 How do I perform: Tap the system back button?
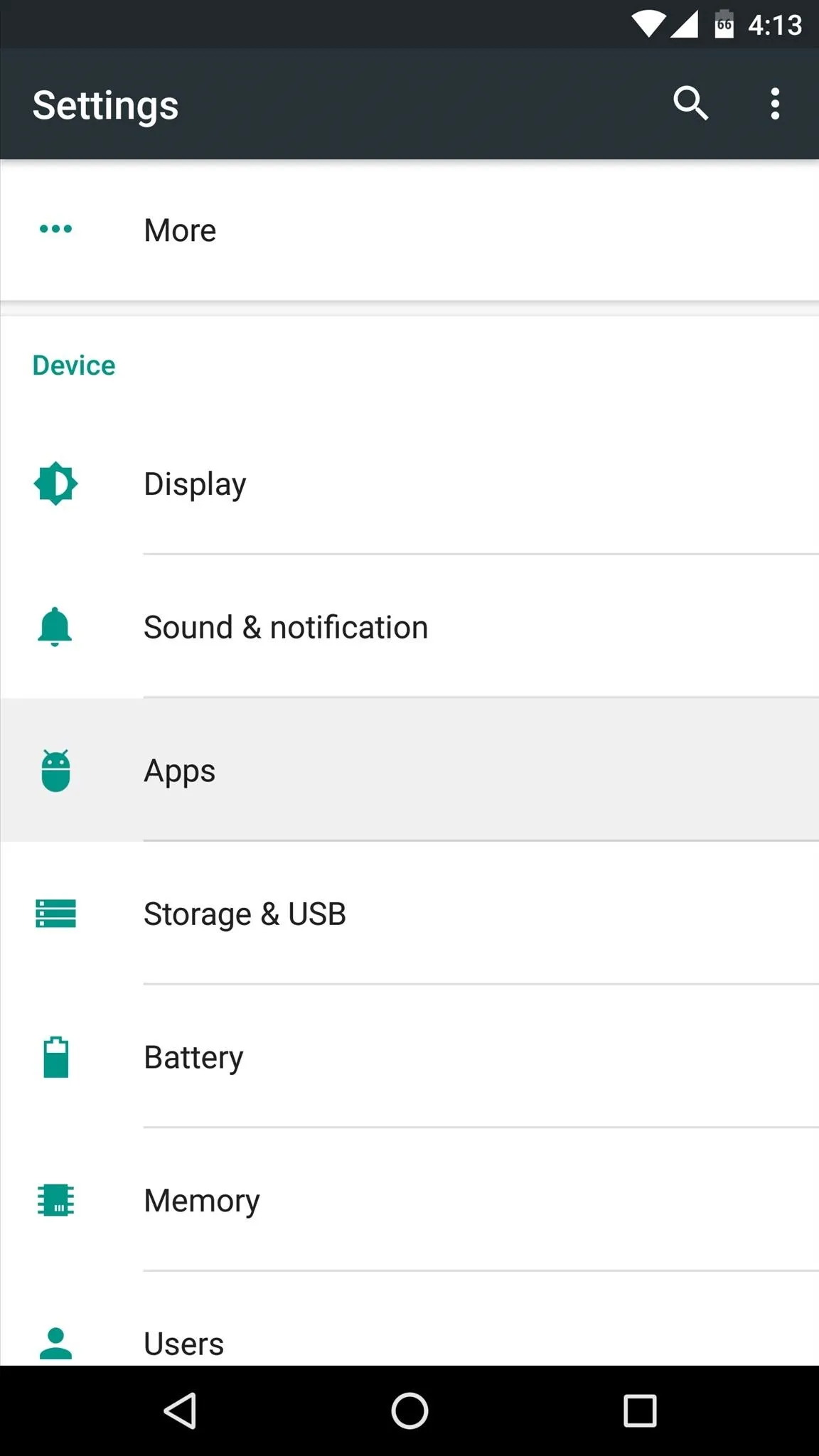click(180, 1410)
